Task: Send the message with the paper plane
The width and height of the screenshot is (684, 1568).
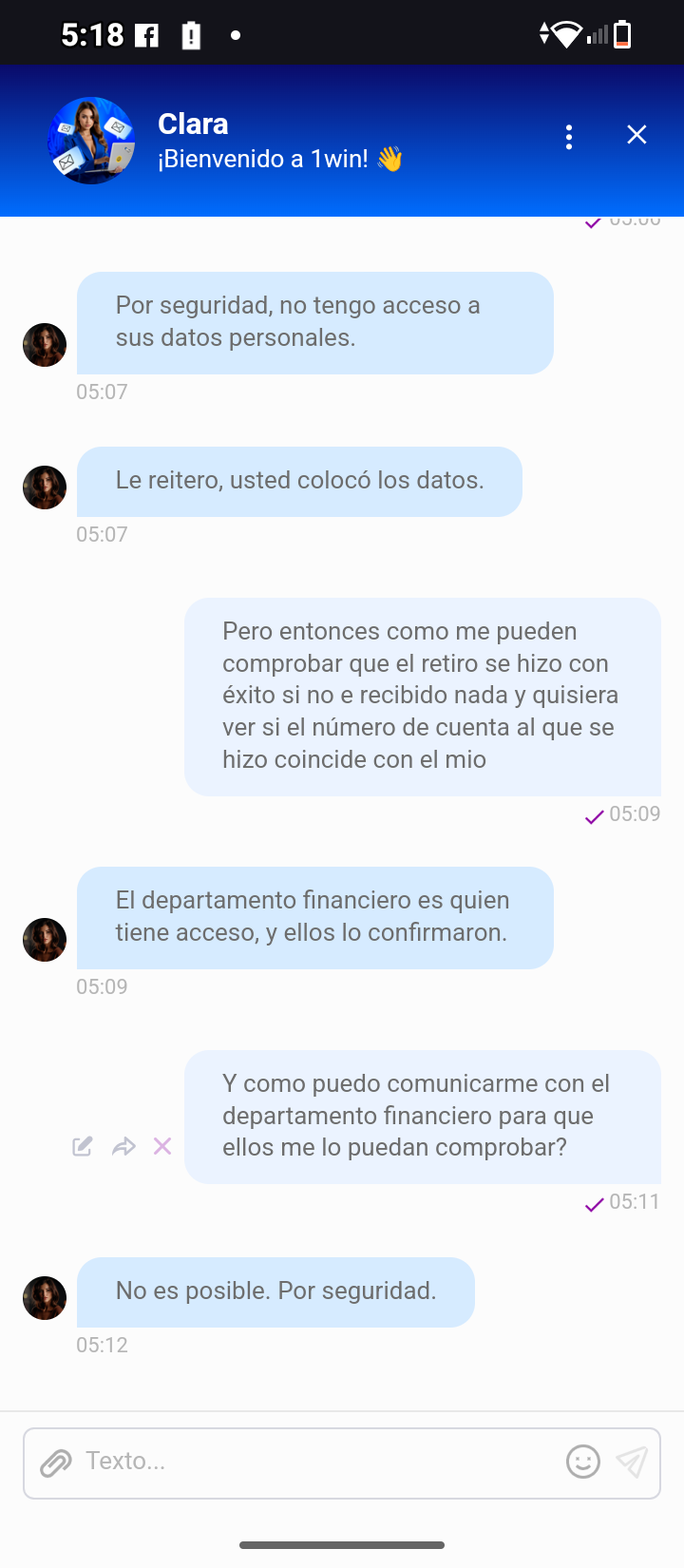Action: [x=632, y=1462]
